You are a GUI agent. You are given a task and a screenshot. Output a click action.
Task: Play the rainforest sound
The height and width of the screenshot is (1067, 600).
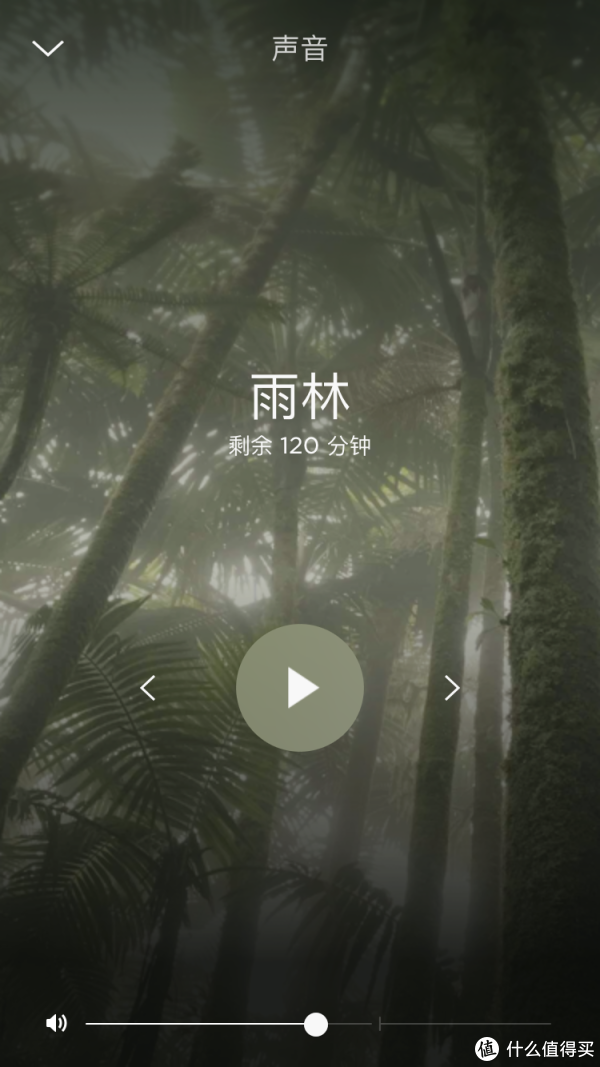[x=300, y=688]
